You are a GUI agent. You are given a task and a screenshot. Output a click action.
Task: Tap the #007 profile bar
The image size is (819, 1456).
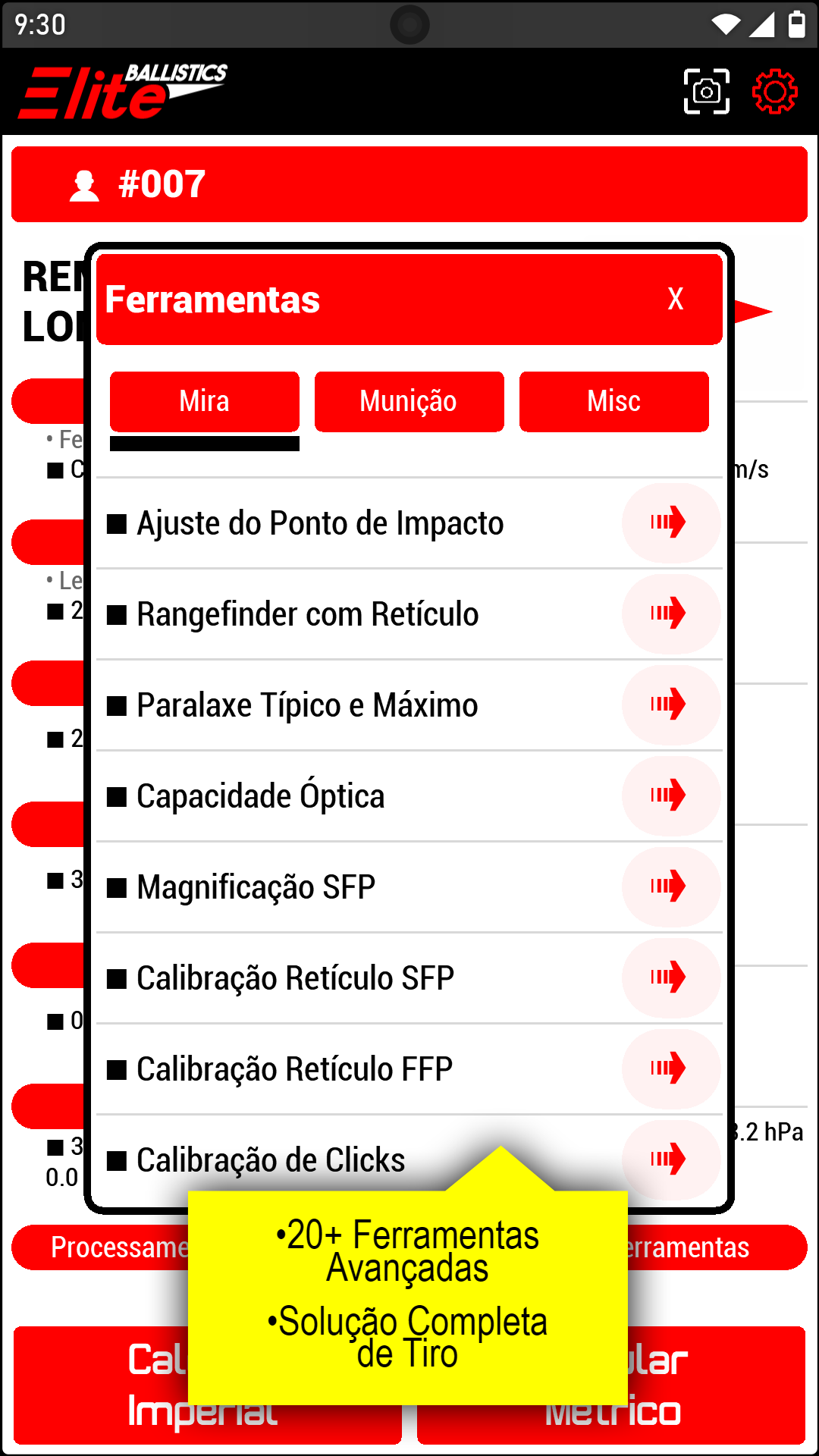pos(409,184)
